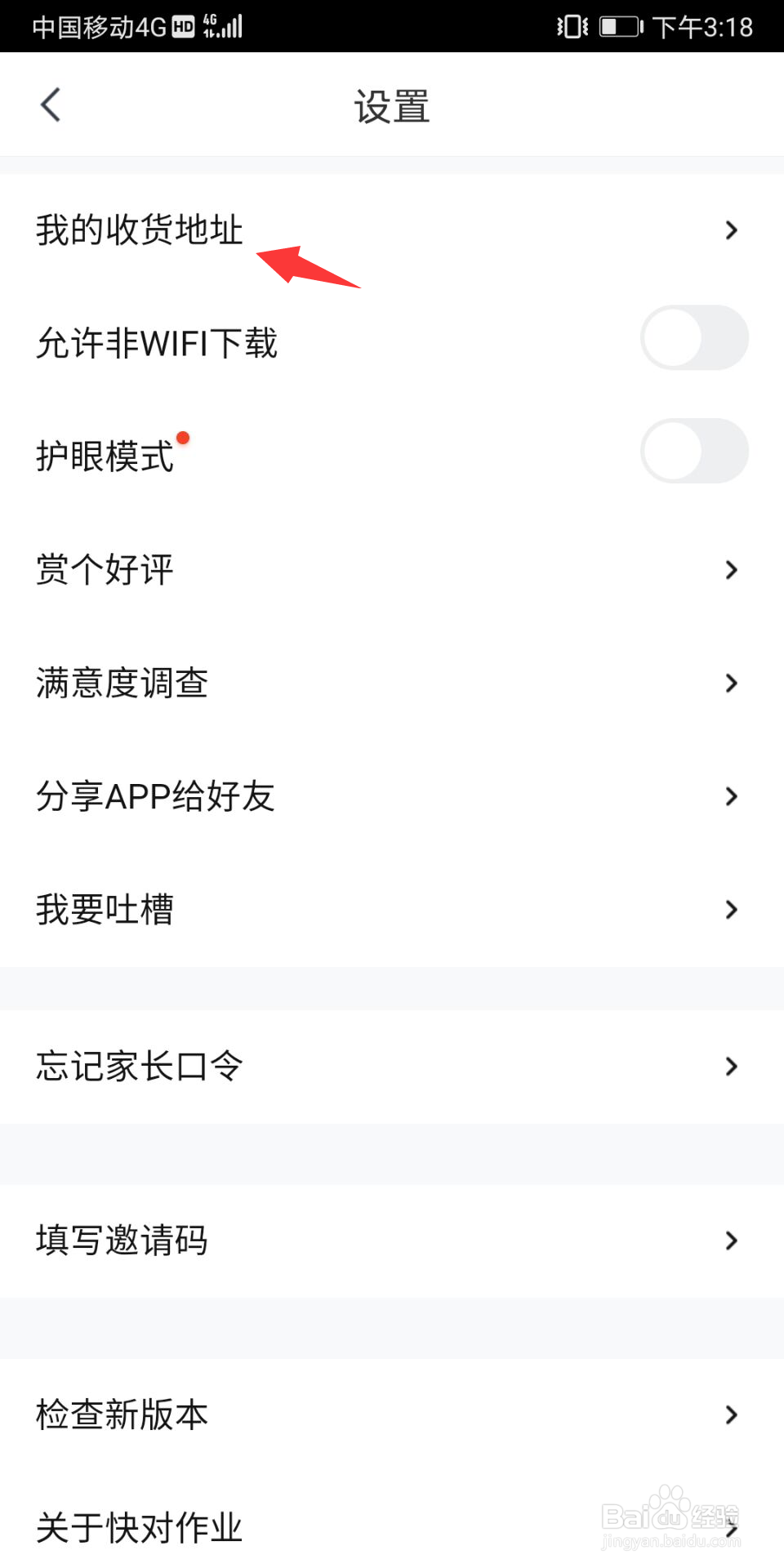Toggle 允许非WIFI下载 switch

click(x=693, y=338)
